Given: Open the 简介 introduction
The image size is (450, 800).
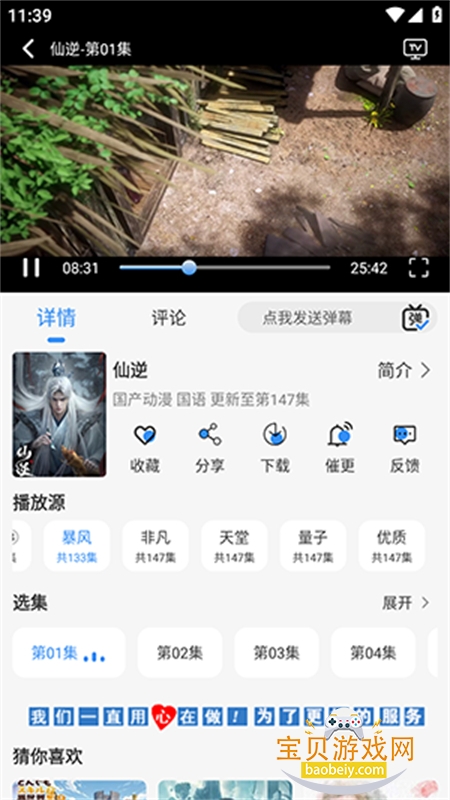Looking at the screenshot, I should click(x=404, y=371).
